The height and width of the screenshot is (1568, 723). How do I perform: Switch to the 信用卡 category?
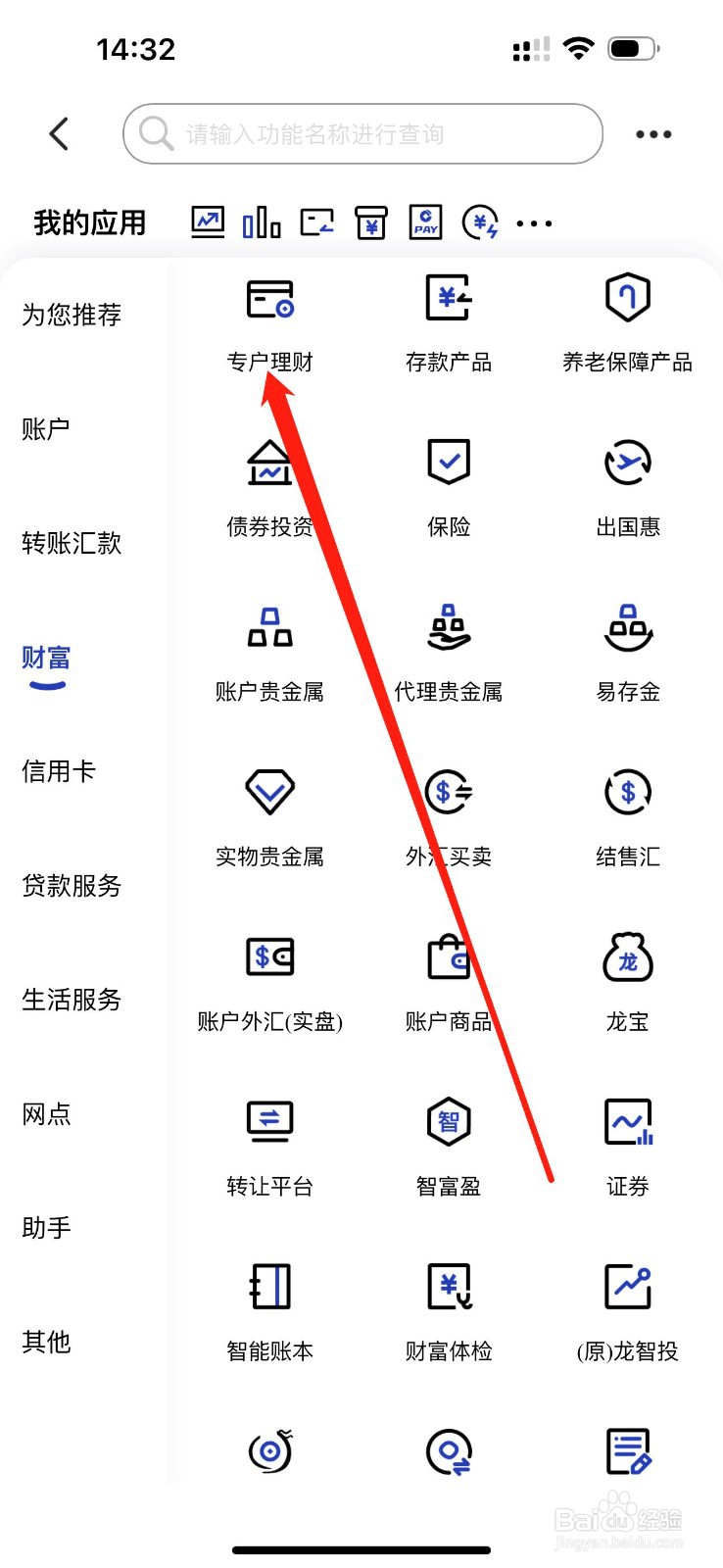(59, 772)
